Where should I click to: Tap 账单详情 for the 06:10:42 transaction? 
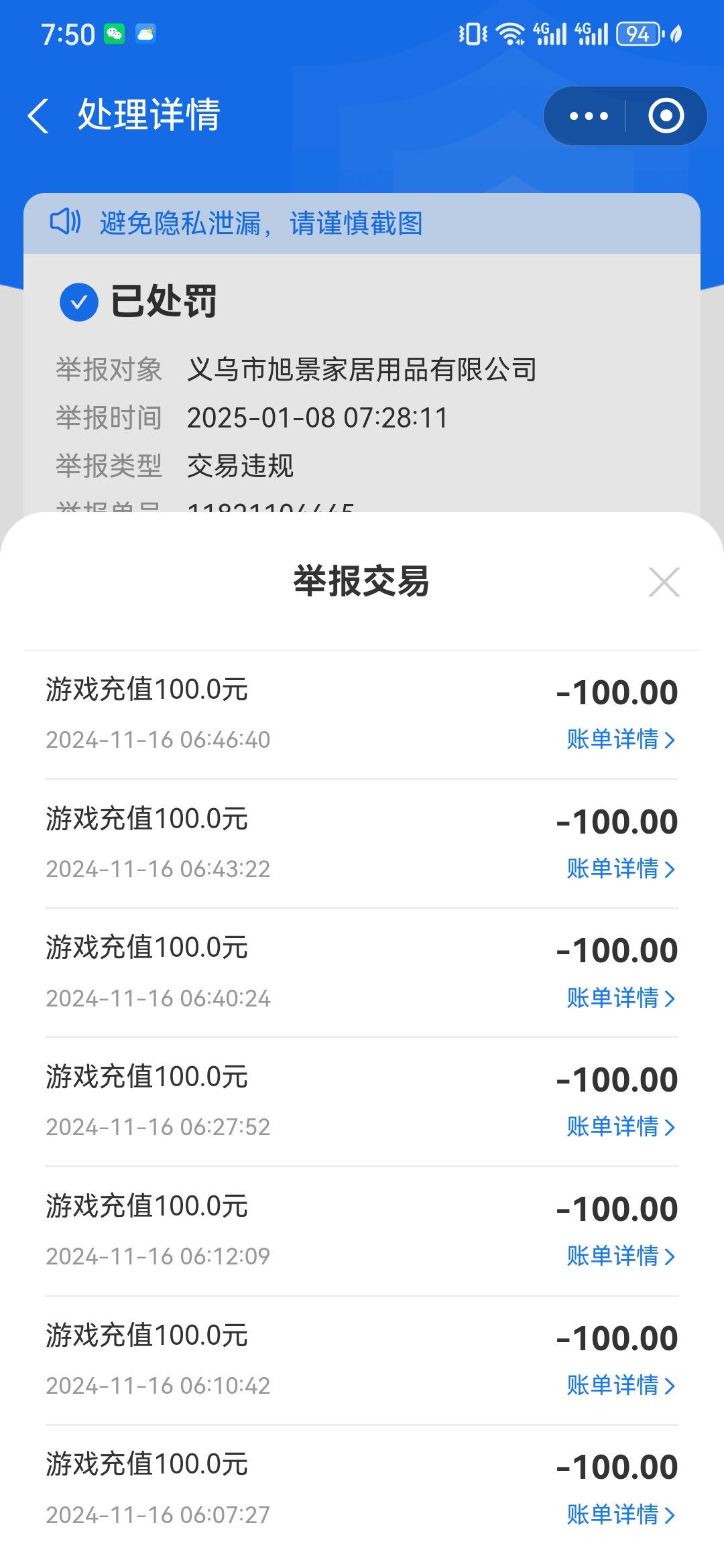[x=621, y=1385]
